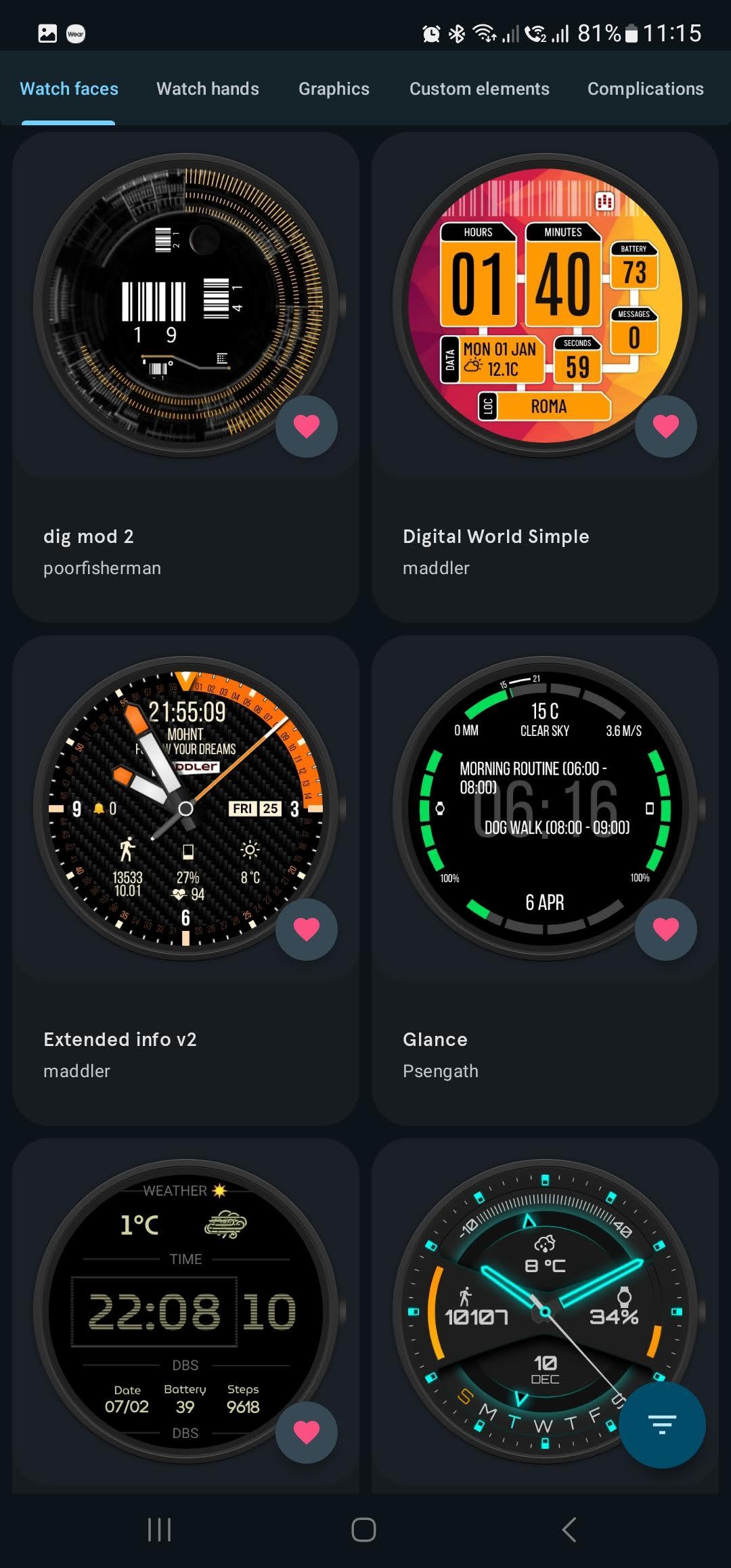
Task: Favorite the dig mod 2 watch face
Action: click(x=307, y=427)
